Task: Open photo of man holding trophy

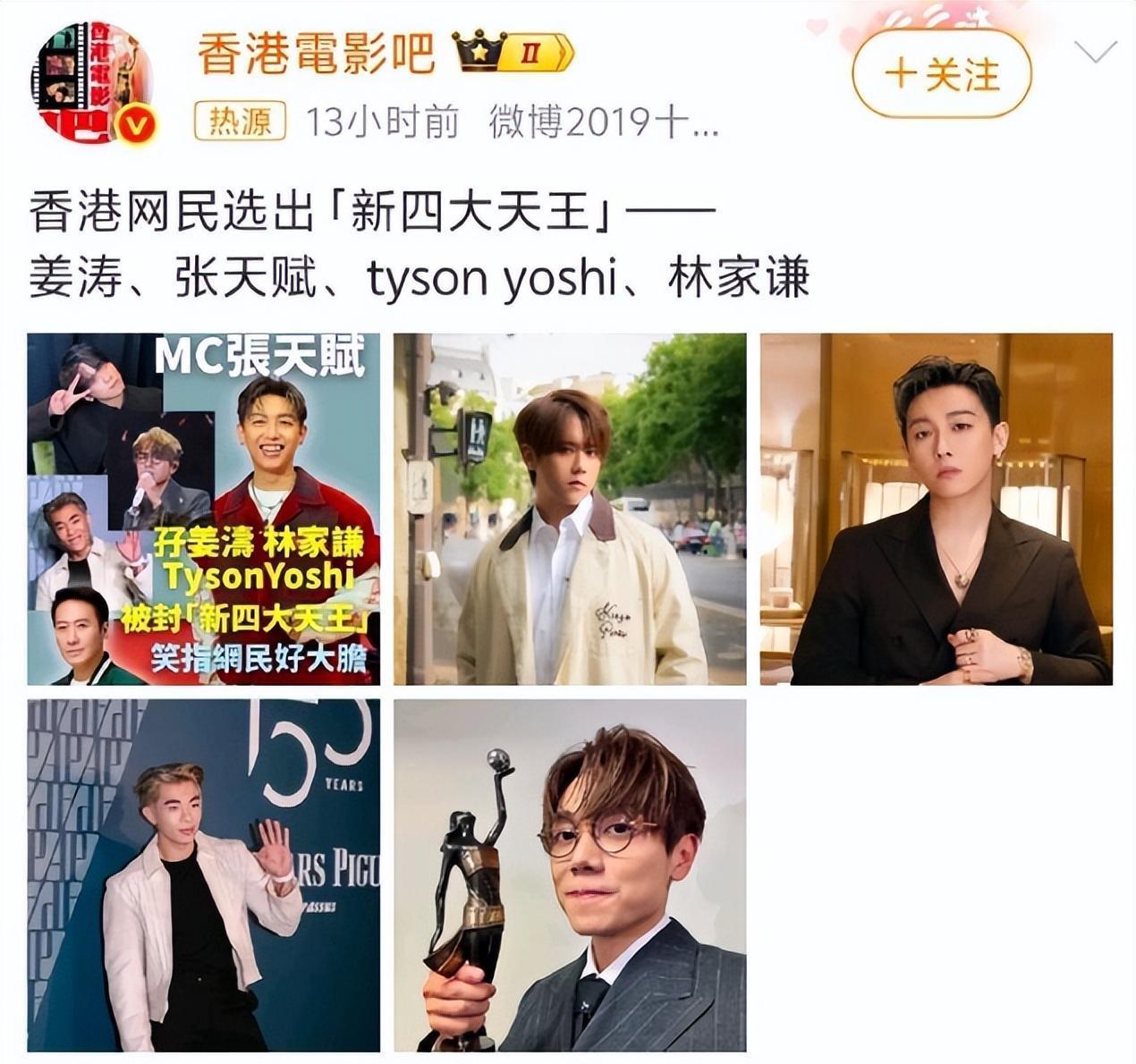Action: point(570,874)
